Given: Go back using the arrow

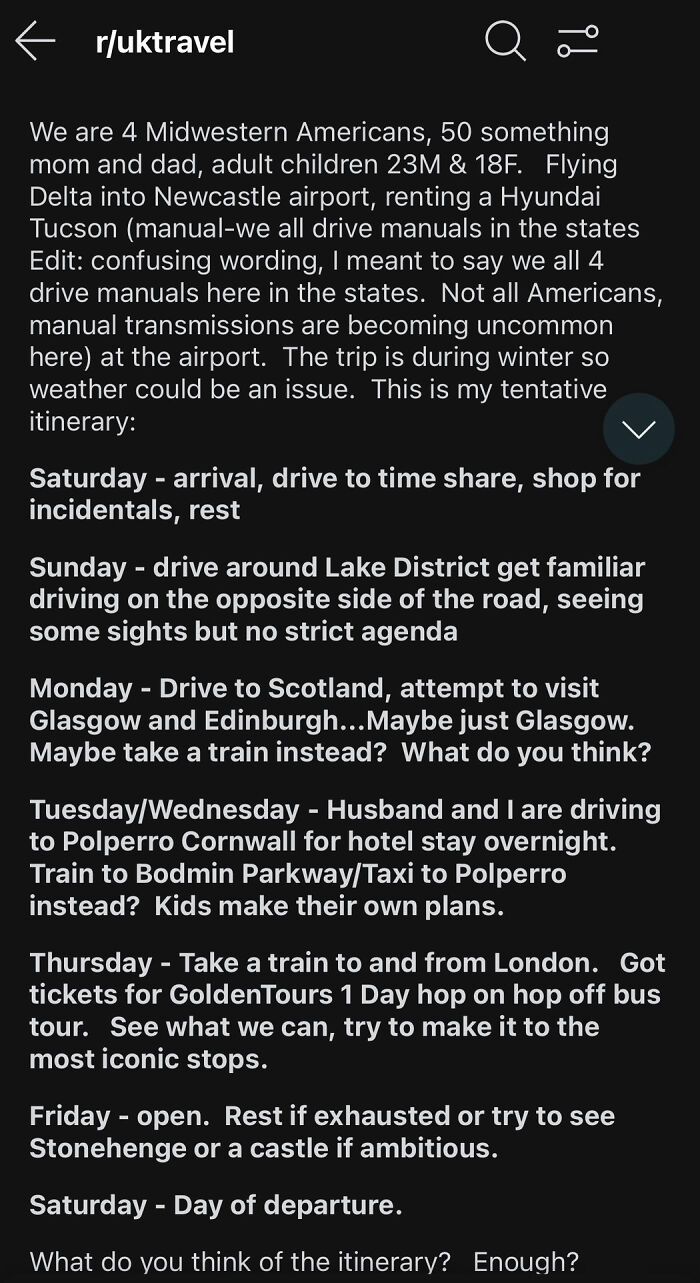Looking at the screenshot, I should tap(35, 42).
